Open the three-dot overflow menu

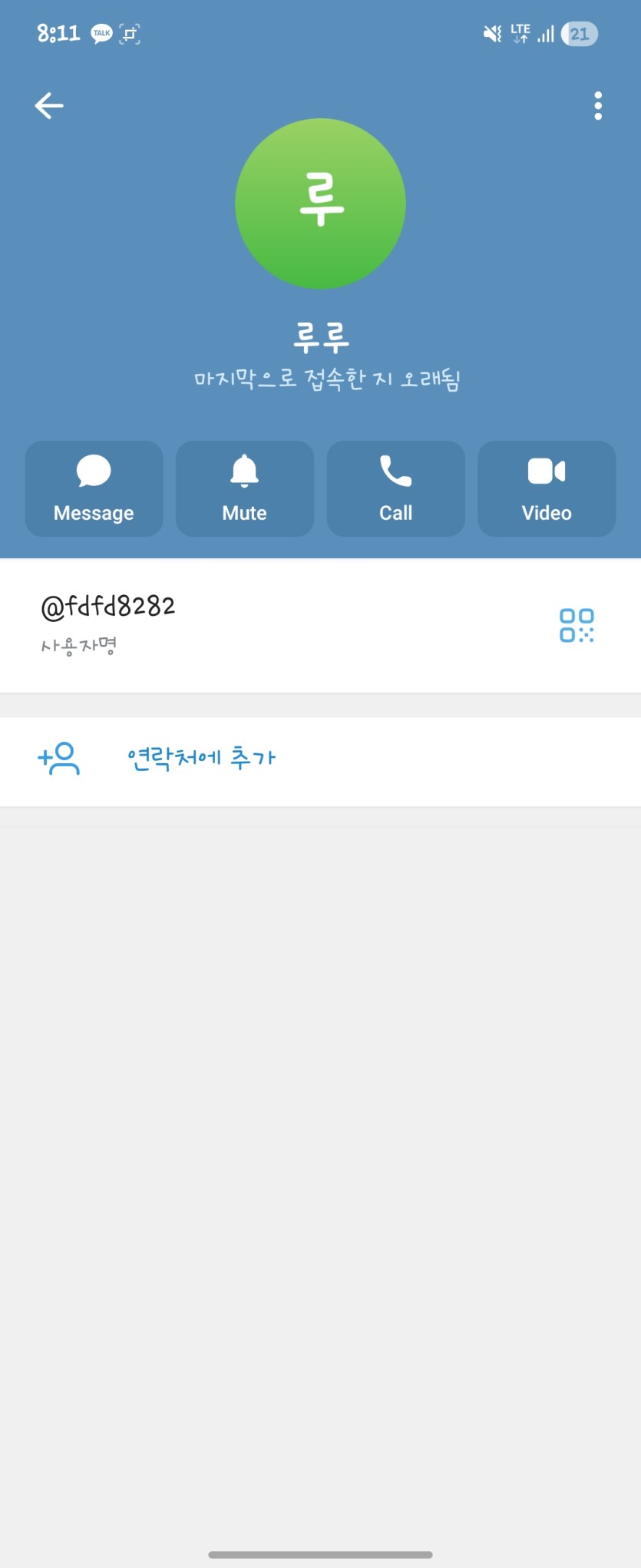point(598,106)
